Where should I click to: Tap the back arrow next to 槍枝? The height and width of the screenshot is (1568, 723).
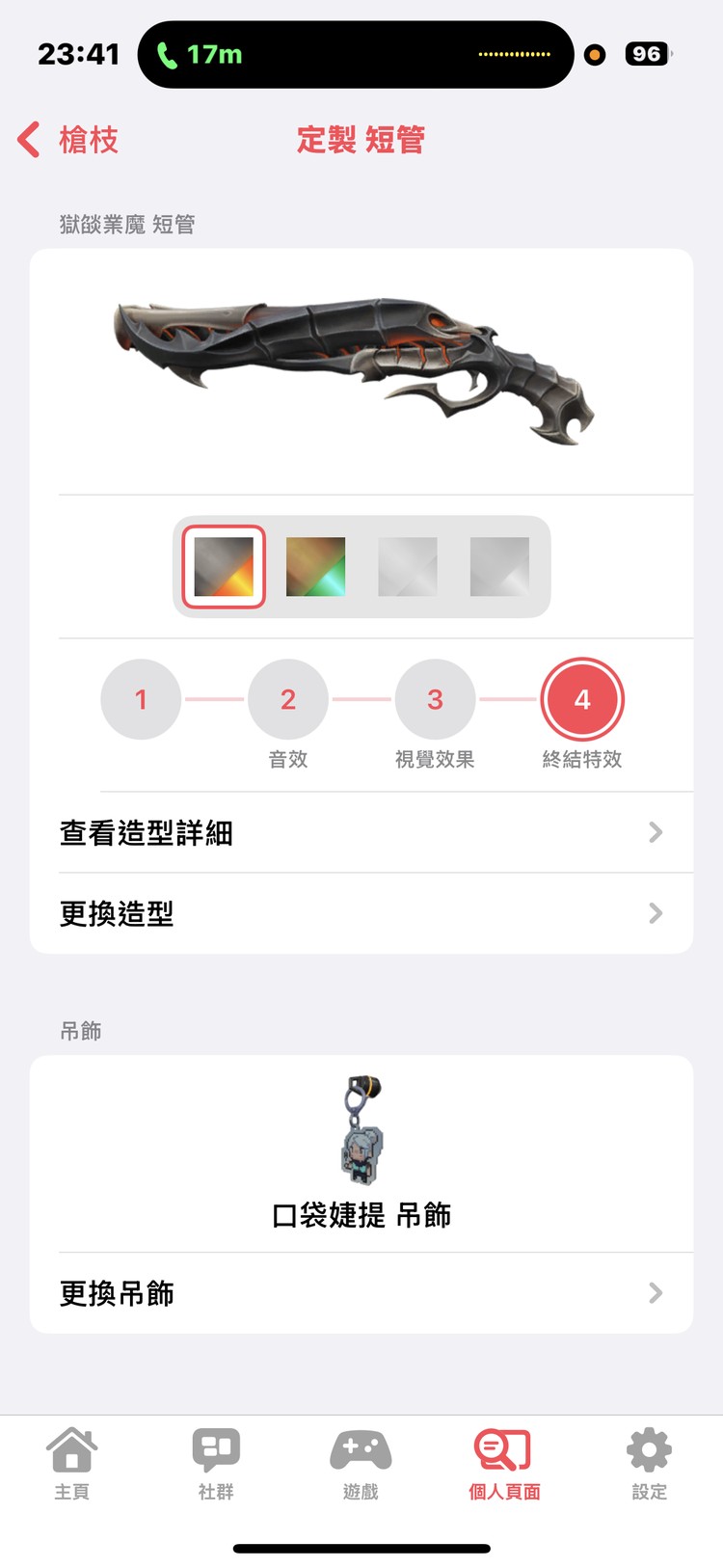pos(27,140)
